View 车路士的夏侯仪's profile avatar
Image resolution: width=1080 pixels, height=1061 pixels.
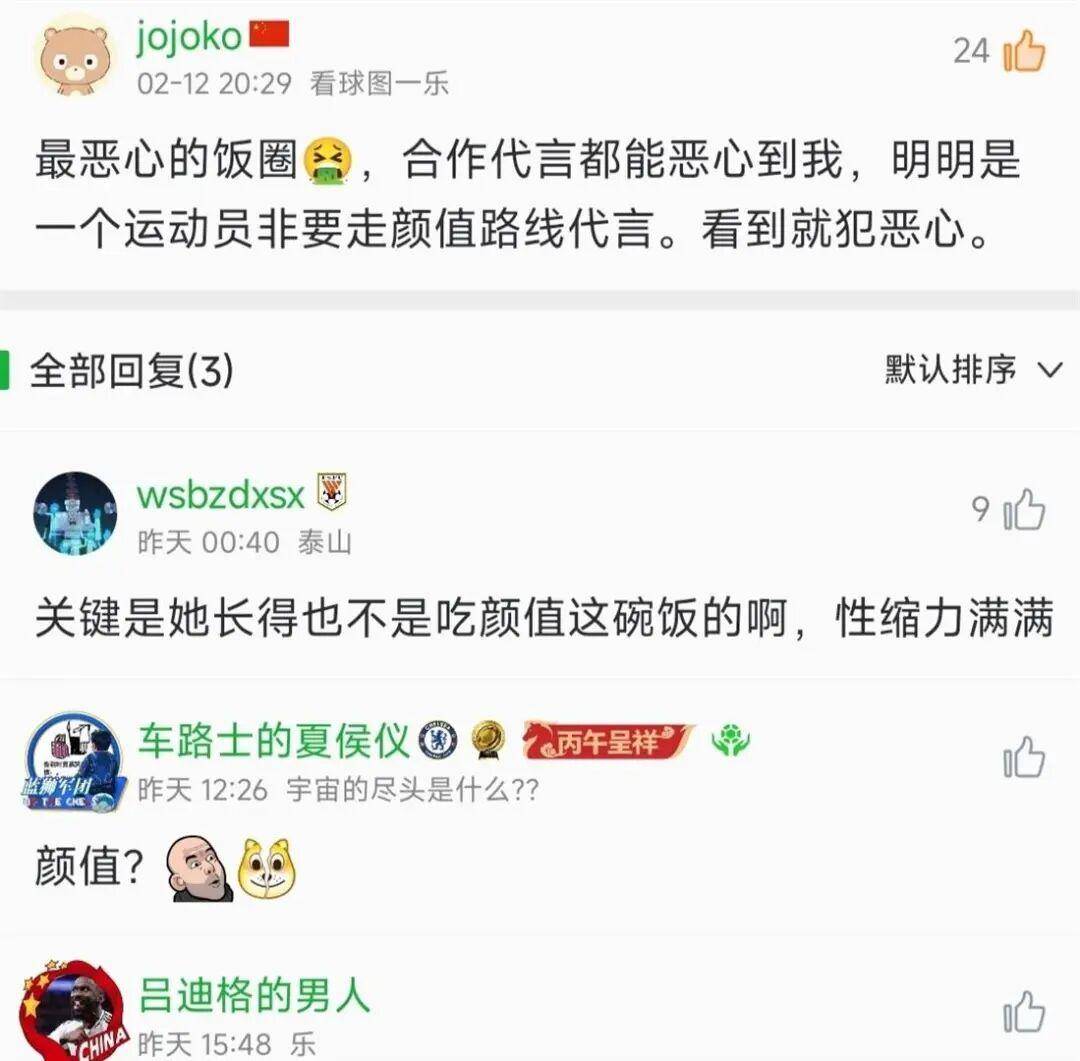(75, 762)
